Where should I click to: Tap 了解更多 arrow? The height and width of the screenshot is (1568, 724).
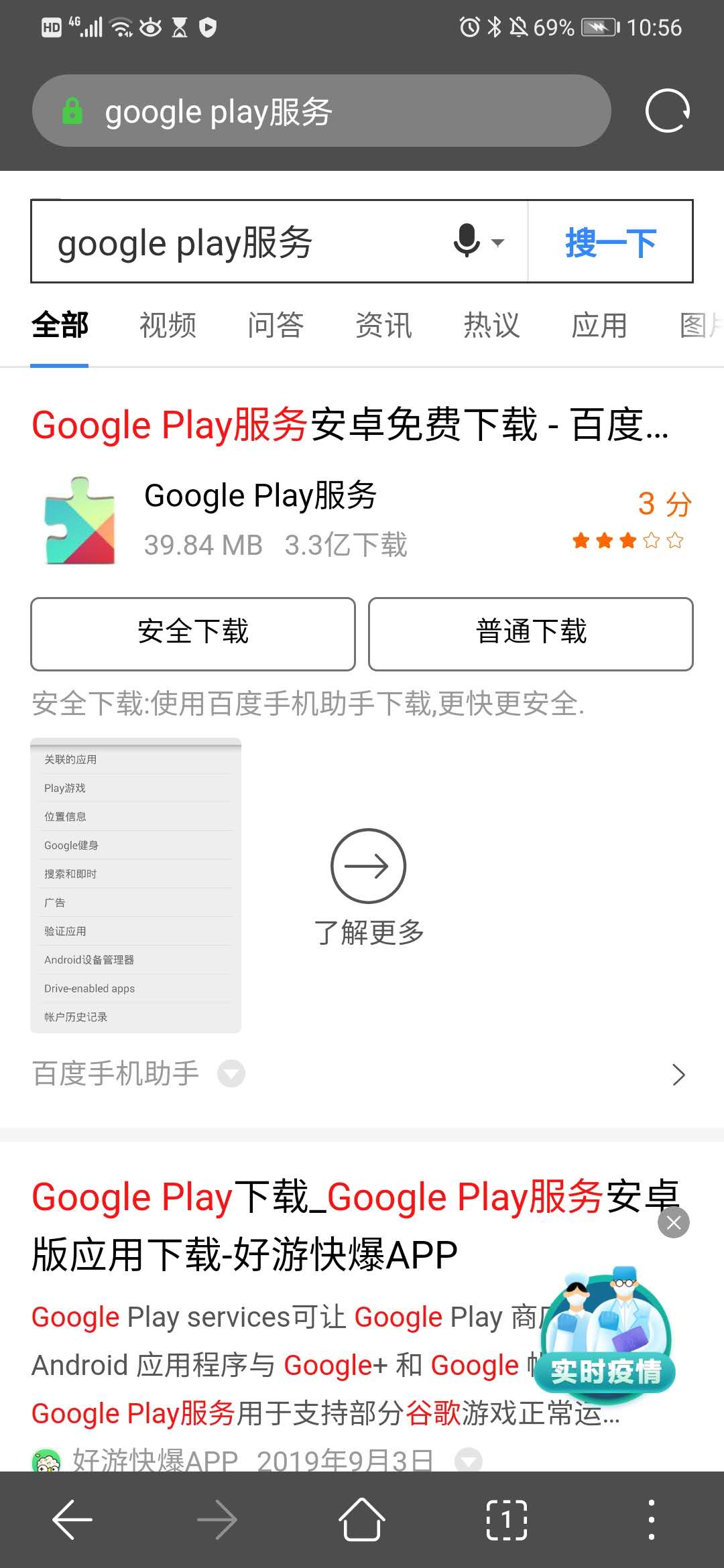368,866
